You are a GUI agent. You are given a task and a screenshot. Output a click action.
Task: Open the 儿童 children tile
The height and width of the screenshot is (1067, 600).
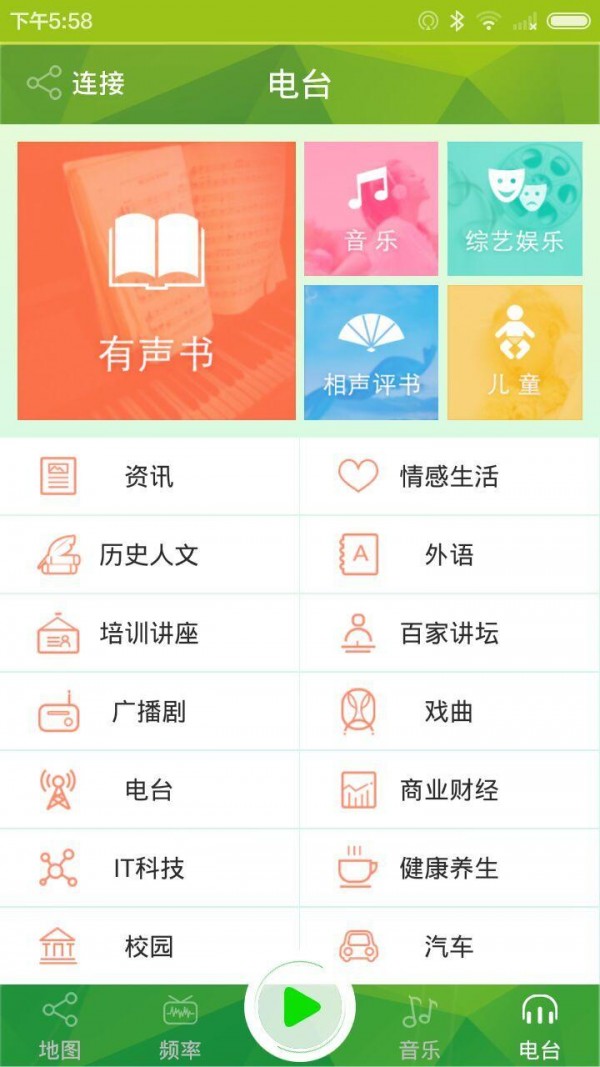tap(514, 352)
